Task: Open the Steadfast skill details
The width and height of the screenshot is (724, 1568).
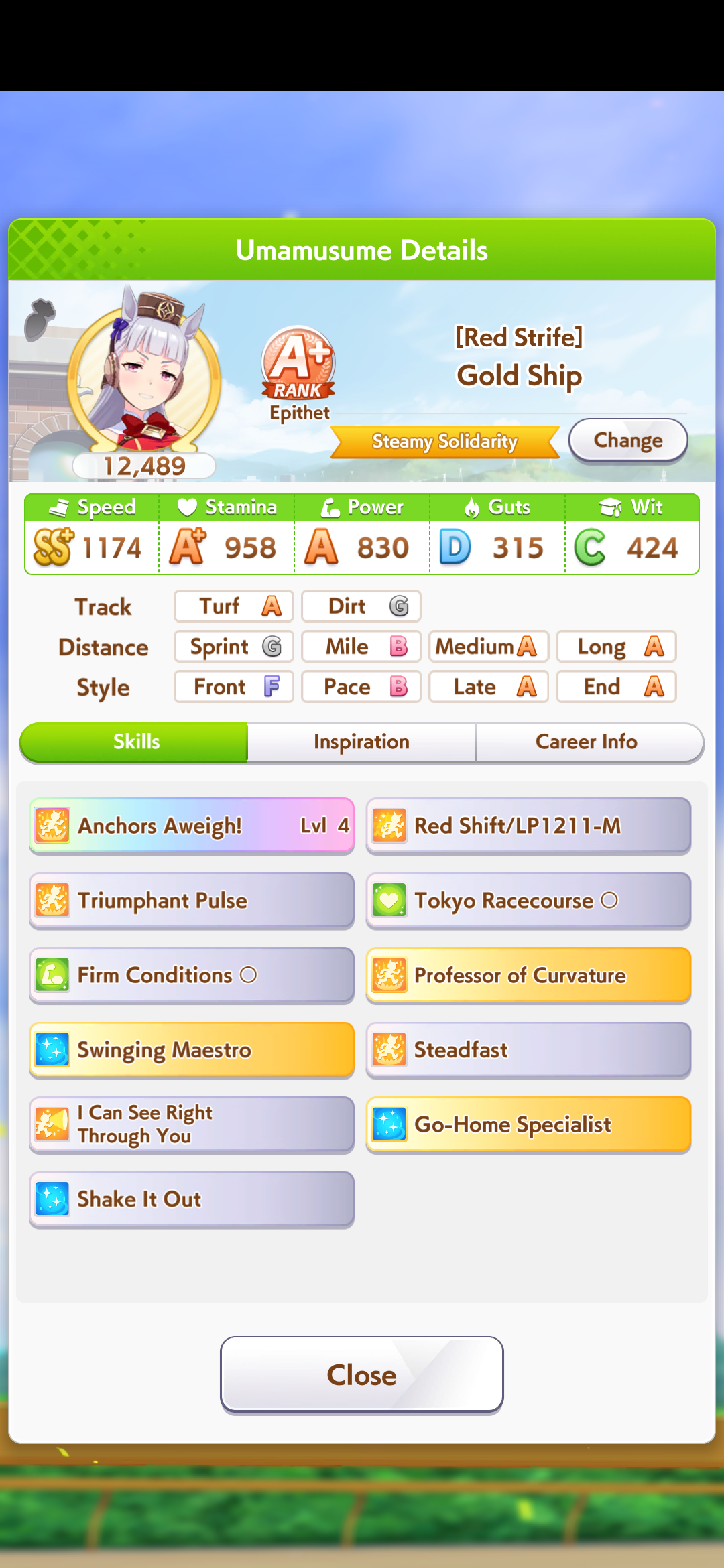Action: [528, 1050]
